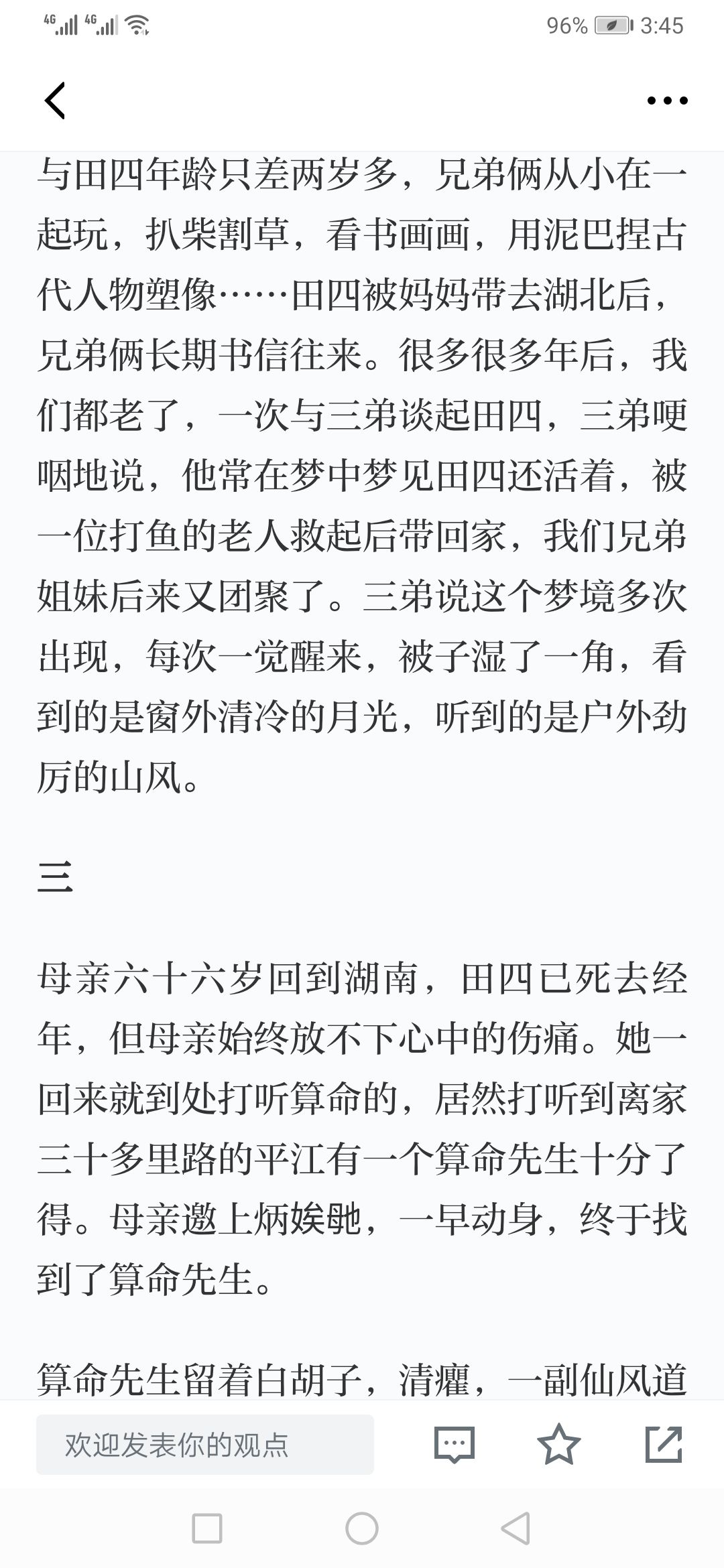Open the three-dot overflow menu
Screen dimensions: 724x1568
click(667, 101)
